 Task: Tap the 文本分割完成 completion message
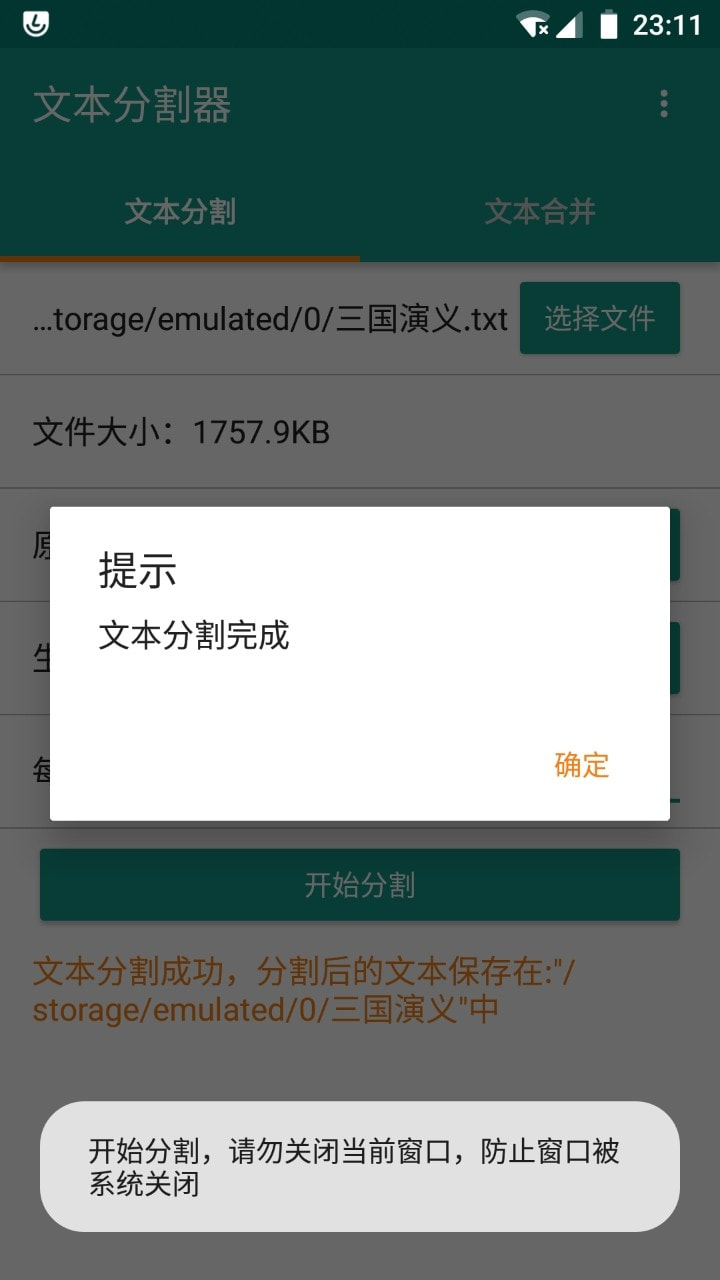pyautogui.click(x=193, y=636)
